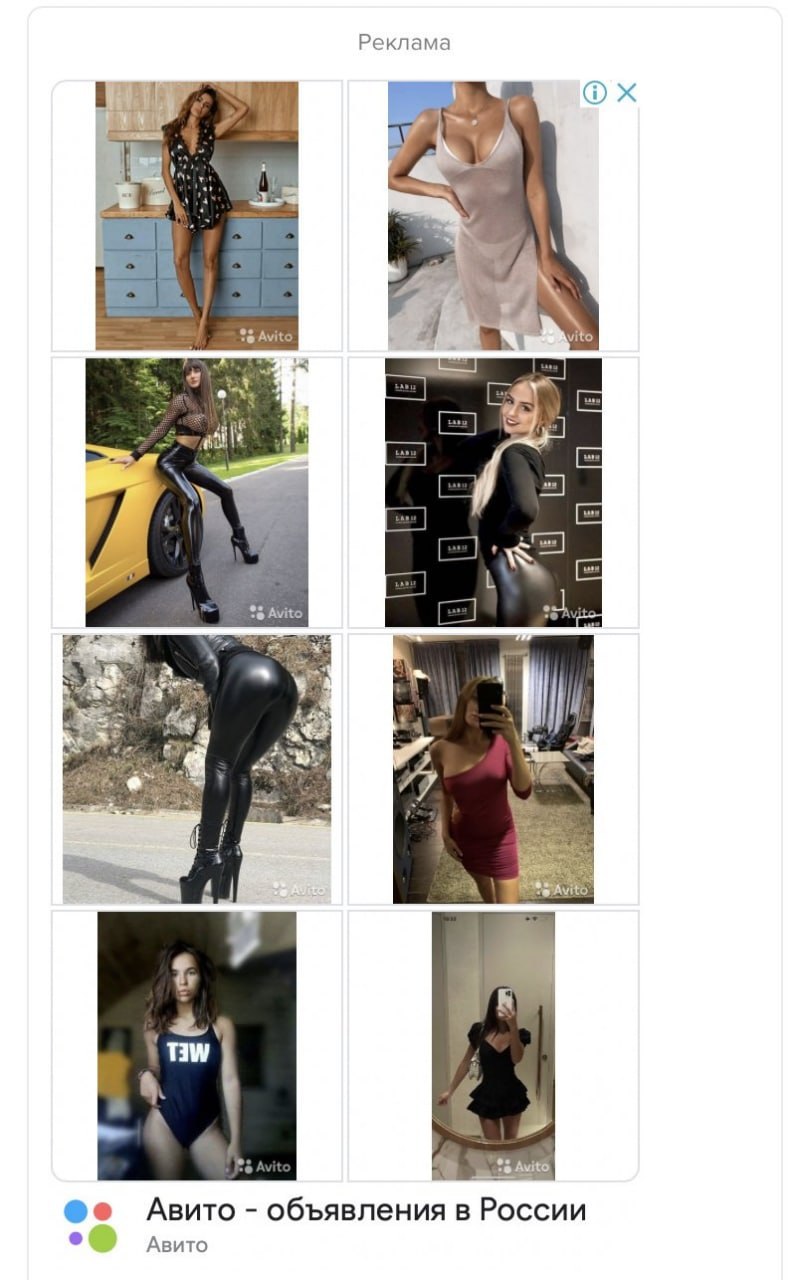Open the ad tile with the round mirror selfie
The image size is (788, 1280).
point(493,1045)
